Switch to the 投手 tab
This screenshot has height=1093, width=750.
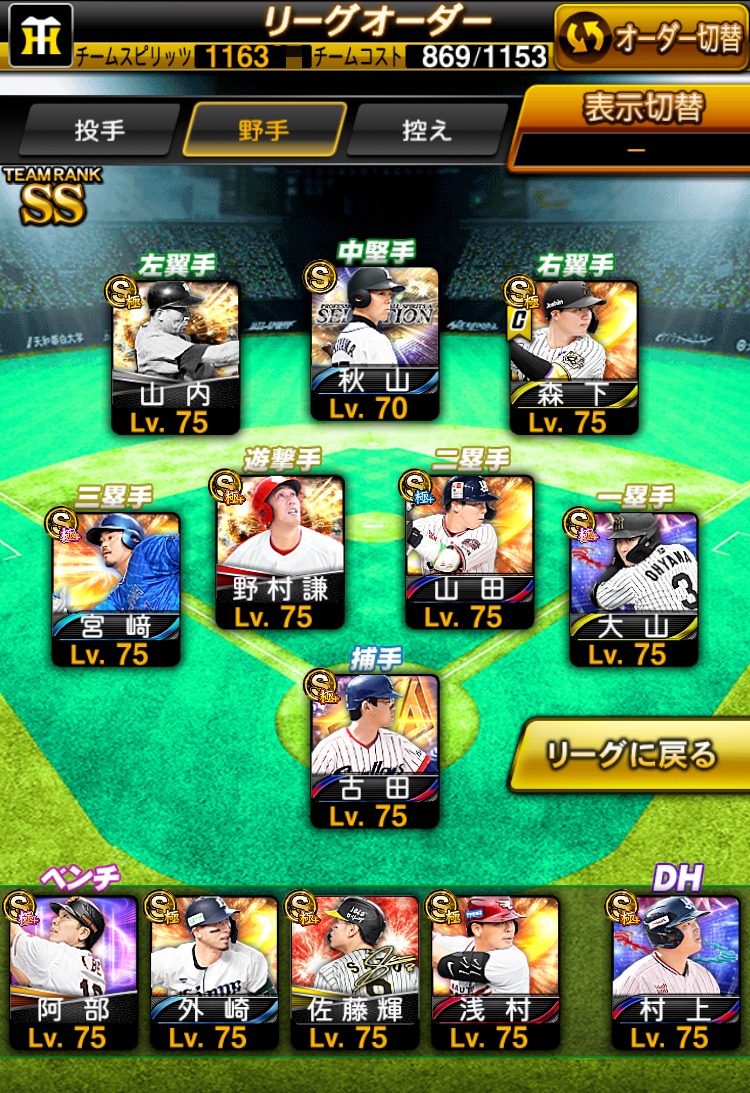pos(98,130)
